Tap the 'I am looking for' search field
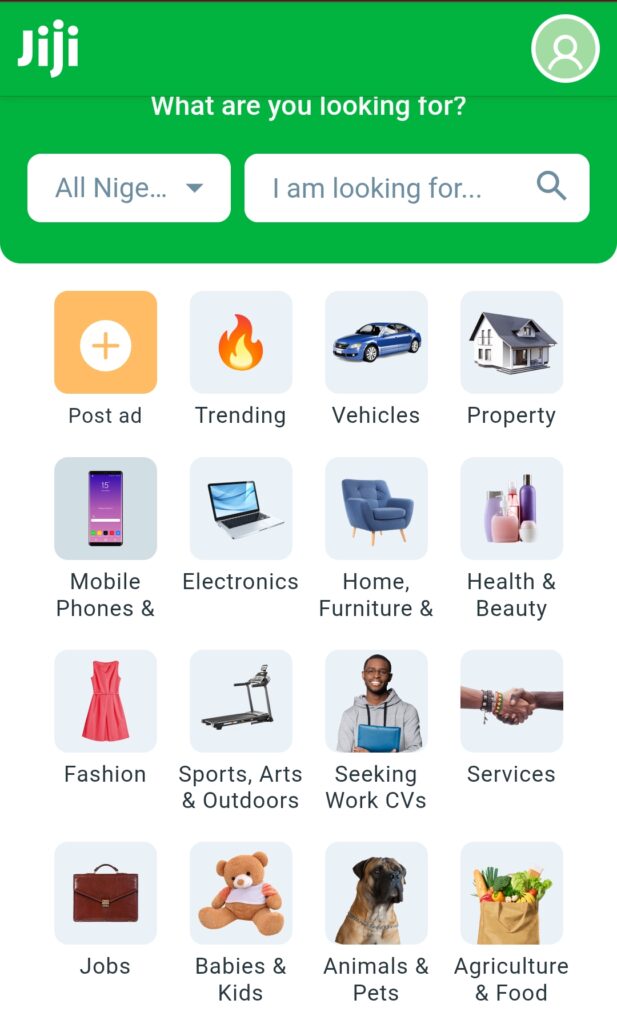This screenshot has height=1024, width=617. coord(400,188)
